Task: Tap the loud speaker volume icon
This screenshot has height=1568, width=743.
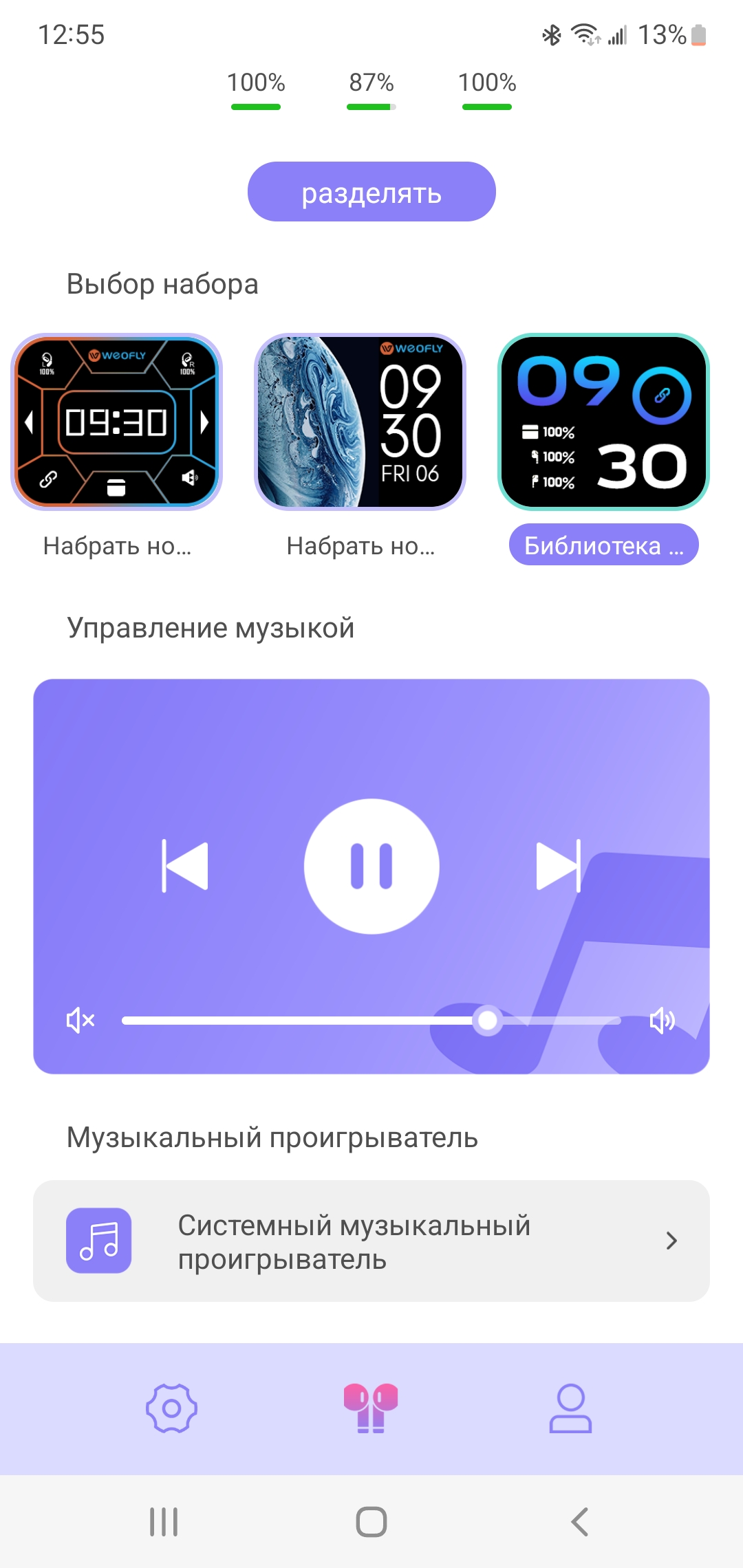Action: click(662, 1021)
